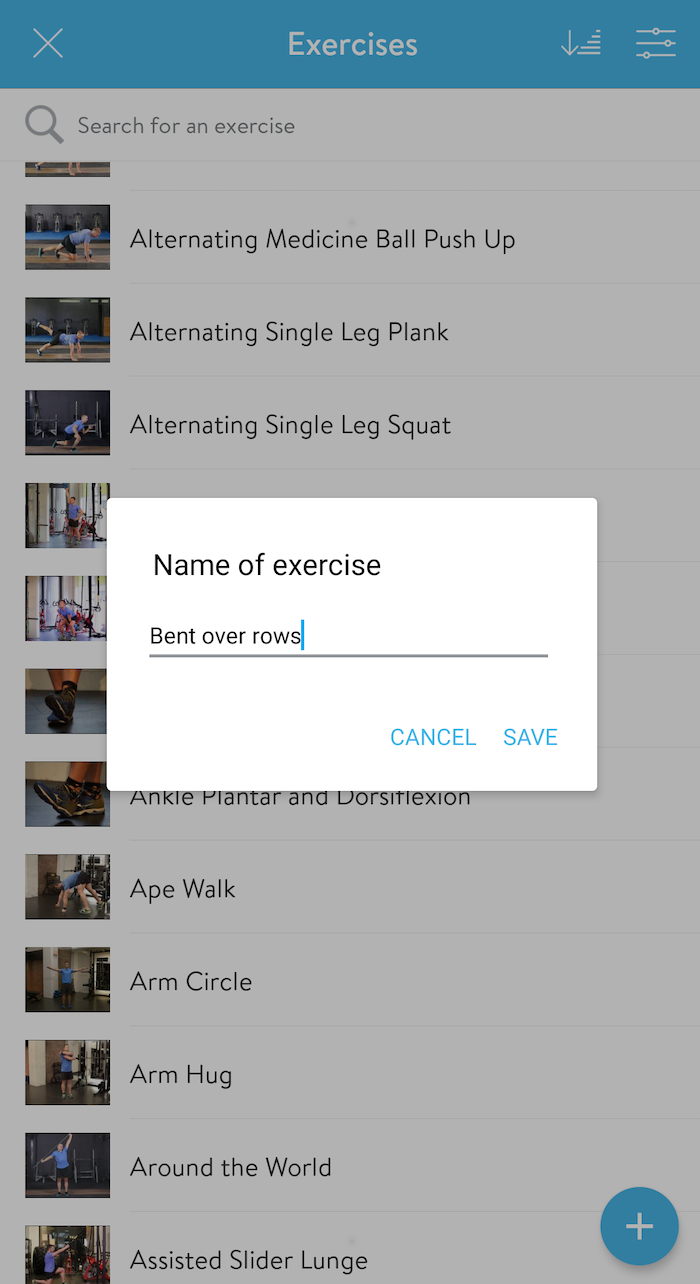
Task: Select Alternating Single Leg Plank
Action: [x=350, y=331]
